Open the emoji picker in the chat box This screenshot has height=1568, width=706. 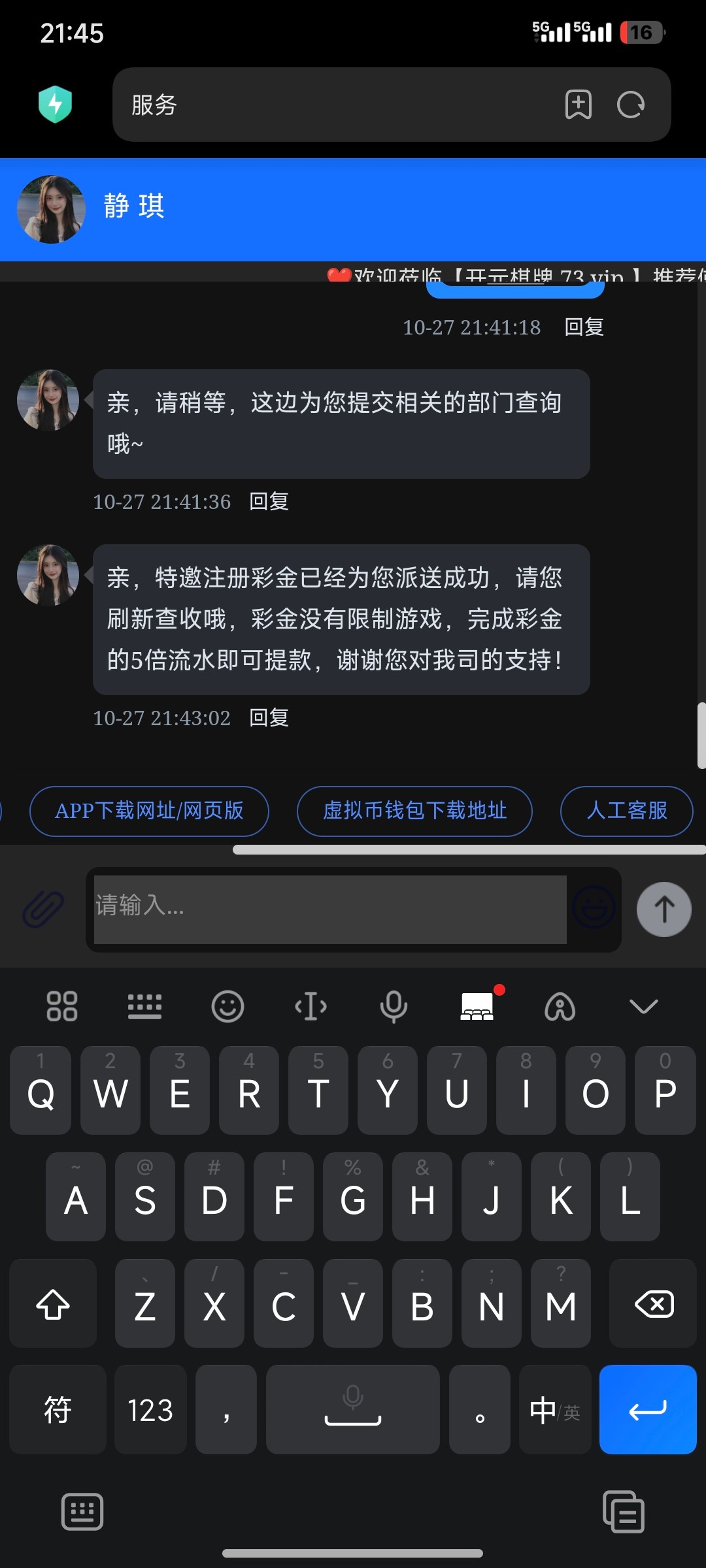pyautogui.click(x=594, y=908)
